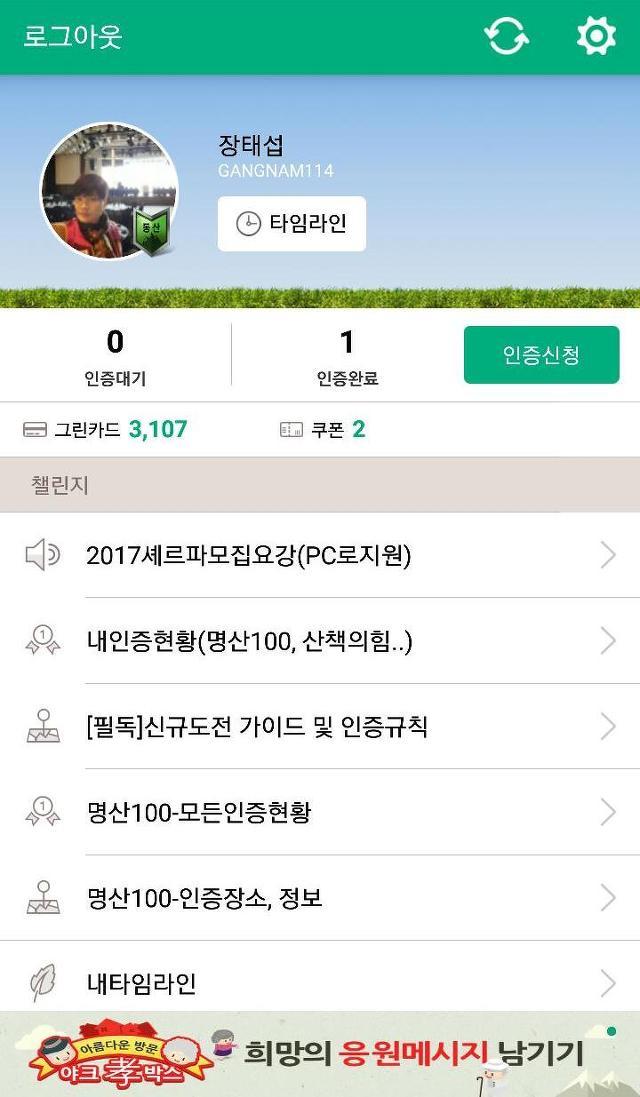
Task: View 인증완료 completed certifications
Action: click(x=347, y=357)
